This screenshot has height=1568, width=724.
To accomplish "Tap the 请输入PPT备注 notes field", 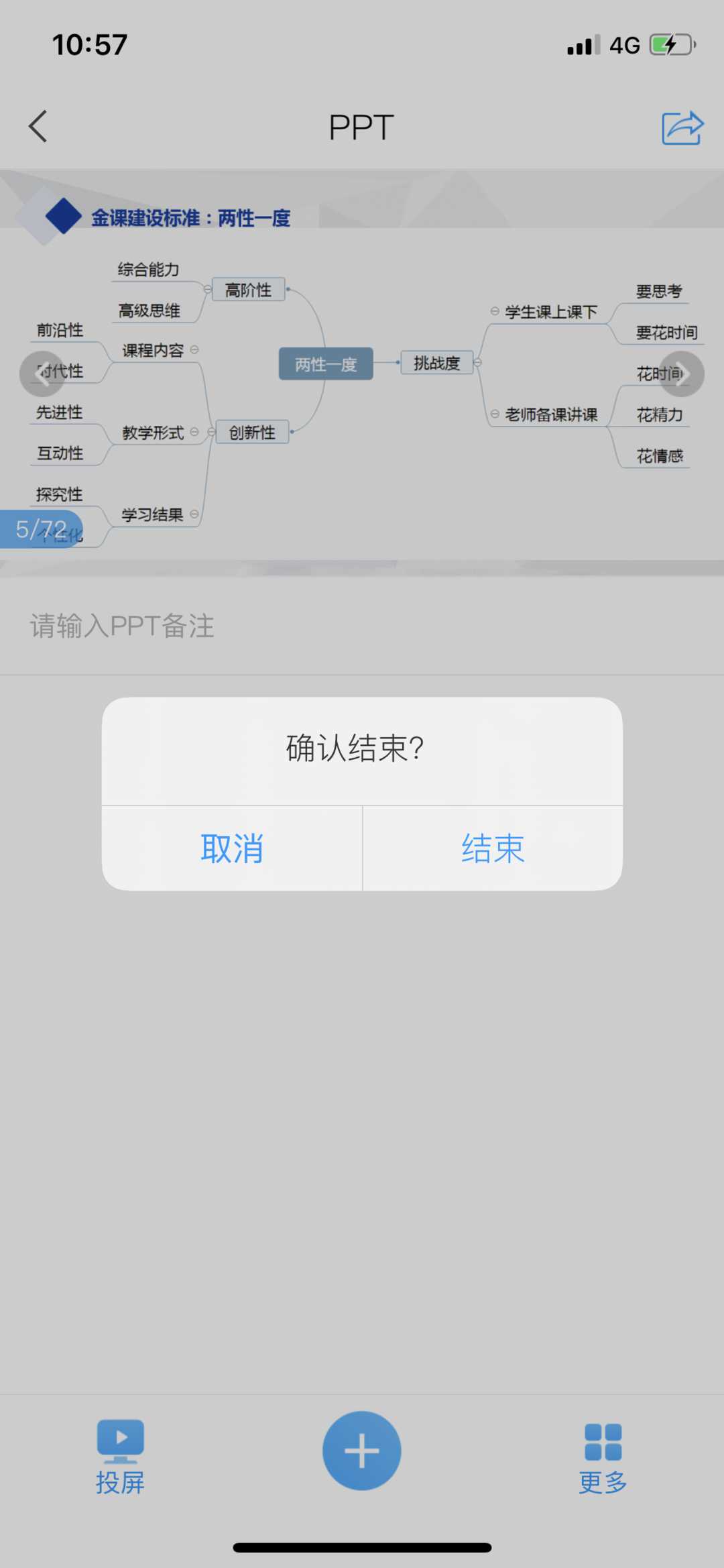I will [362, 626].
